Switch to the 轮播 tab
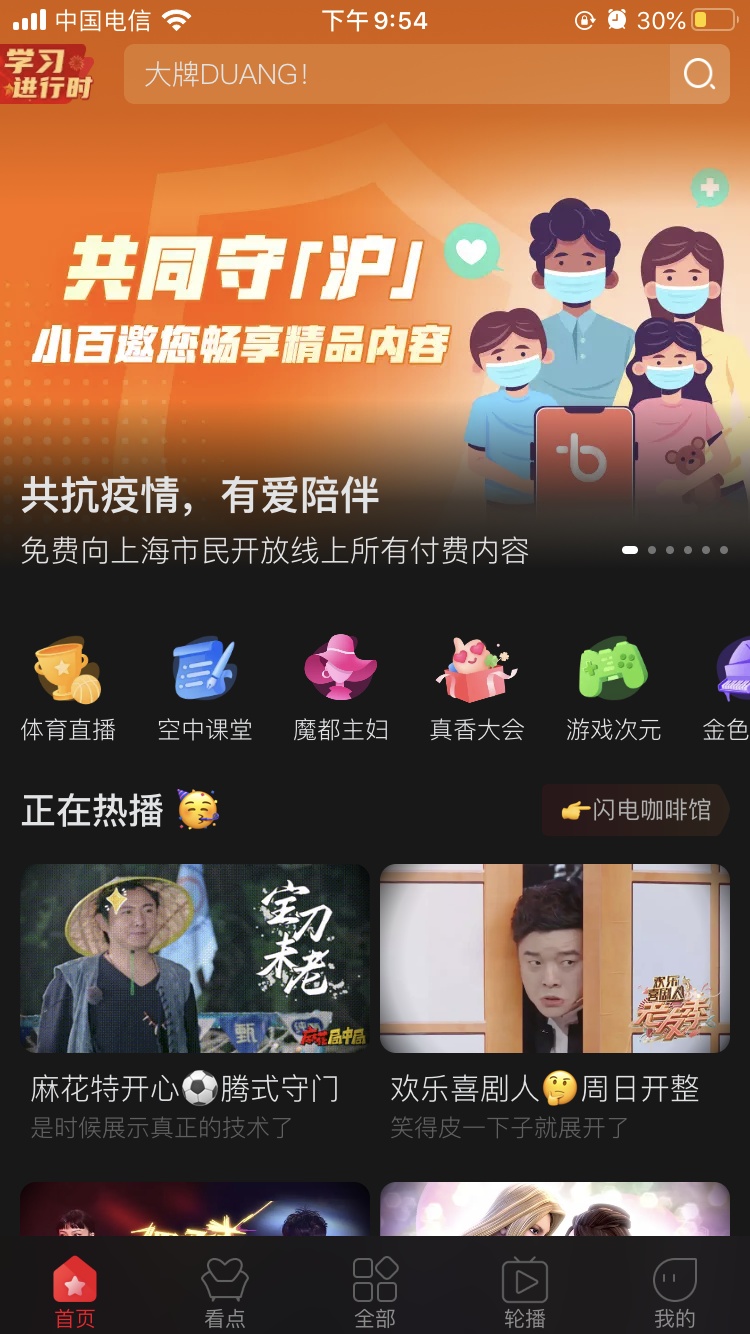Screen dimensions: 750x1334 (x=525, y=1292)
